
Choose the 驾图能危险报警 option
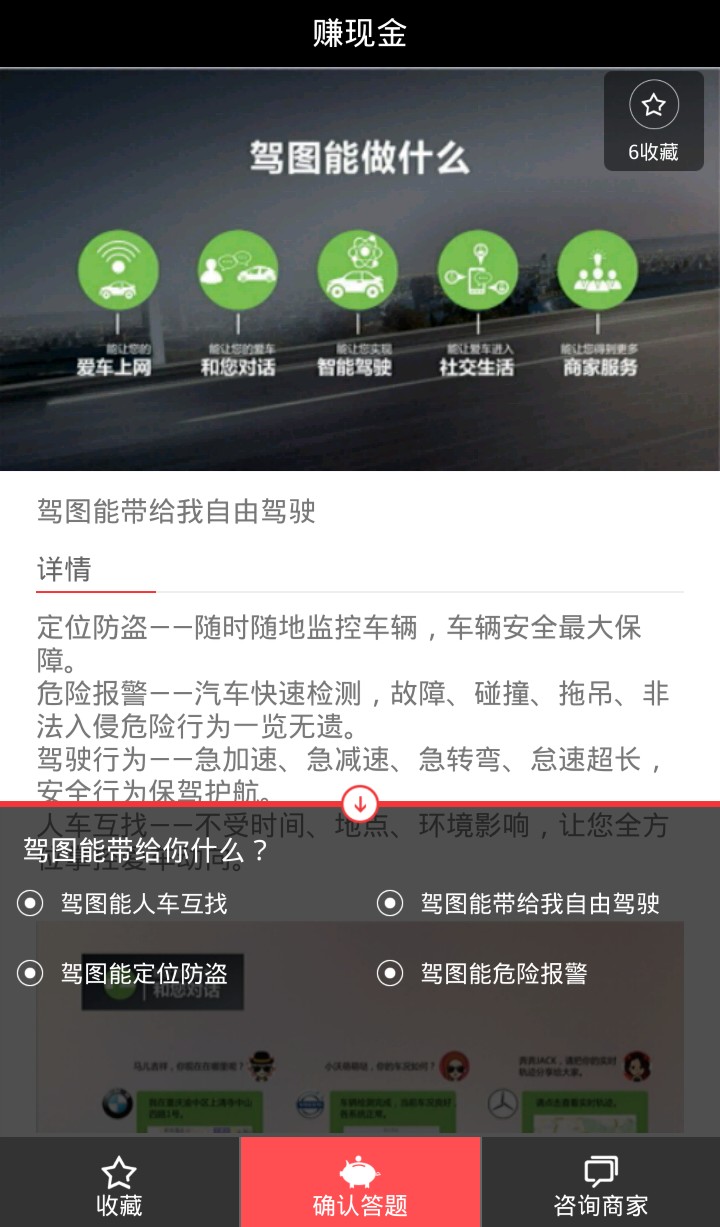(483, 973)
